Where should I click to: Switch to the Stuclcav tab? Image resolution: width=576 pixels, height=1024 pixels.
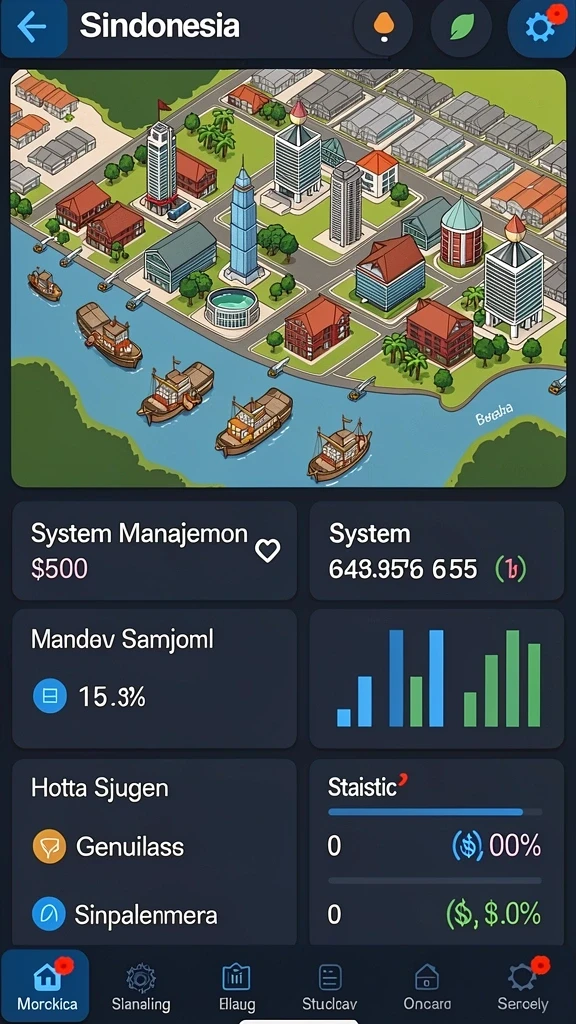[x=330, y=986]
